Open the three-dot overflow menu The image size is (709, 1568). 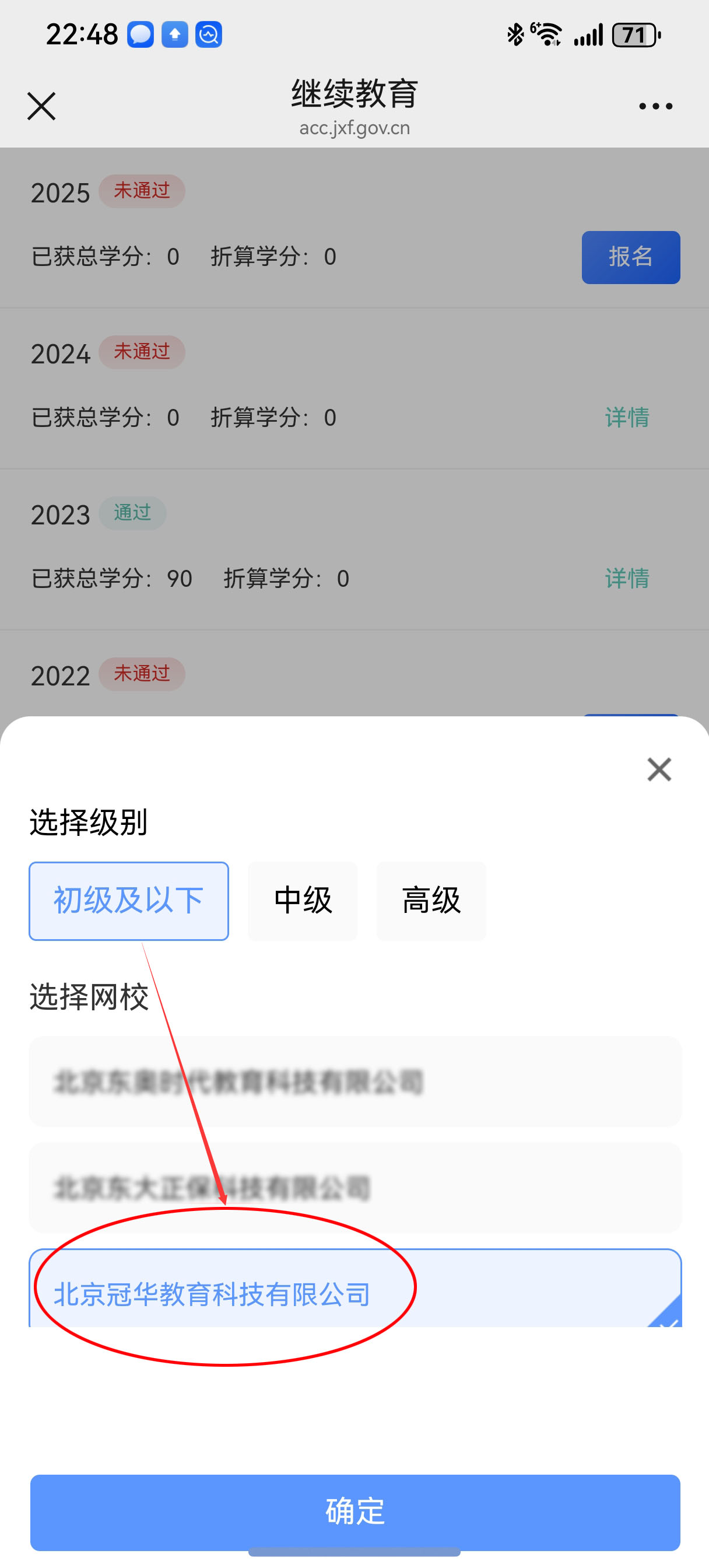(655, 107)
